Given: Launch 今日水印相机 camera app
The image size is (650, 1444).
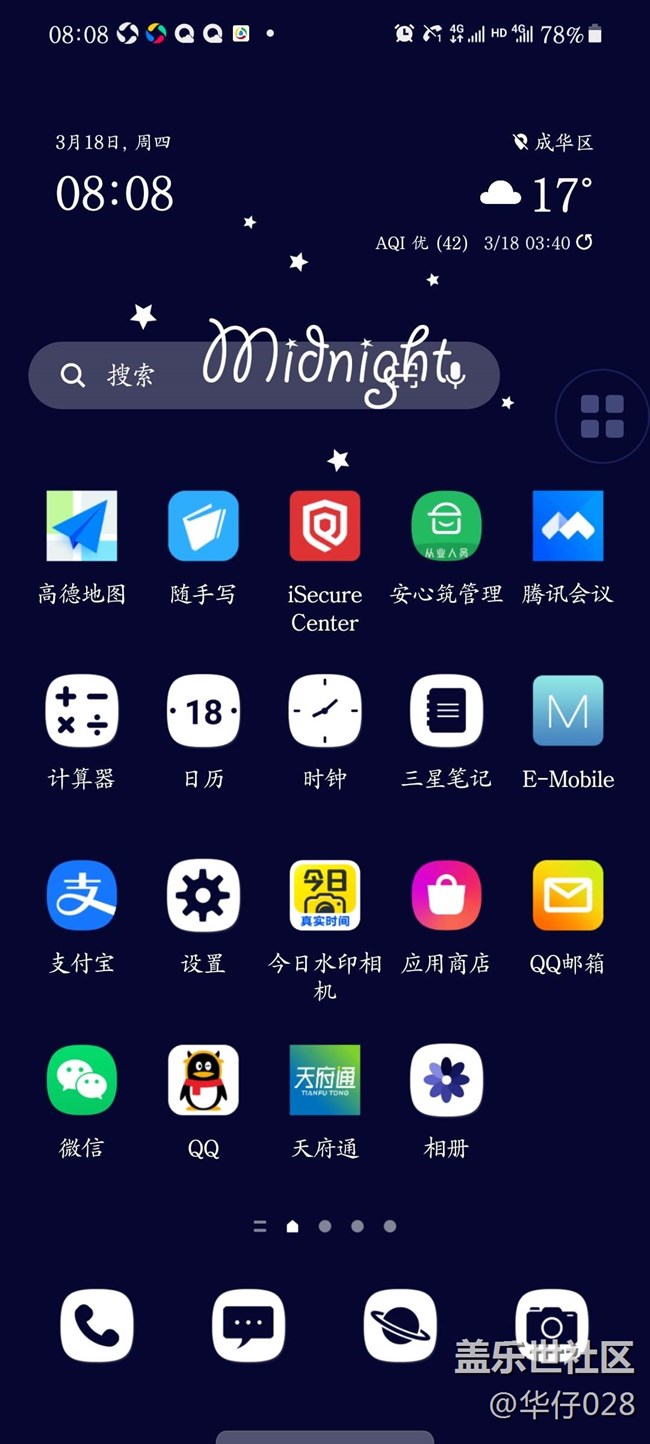Looking at the screenshot, I should pos(325,896).
